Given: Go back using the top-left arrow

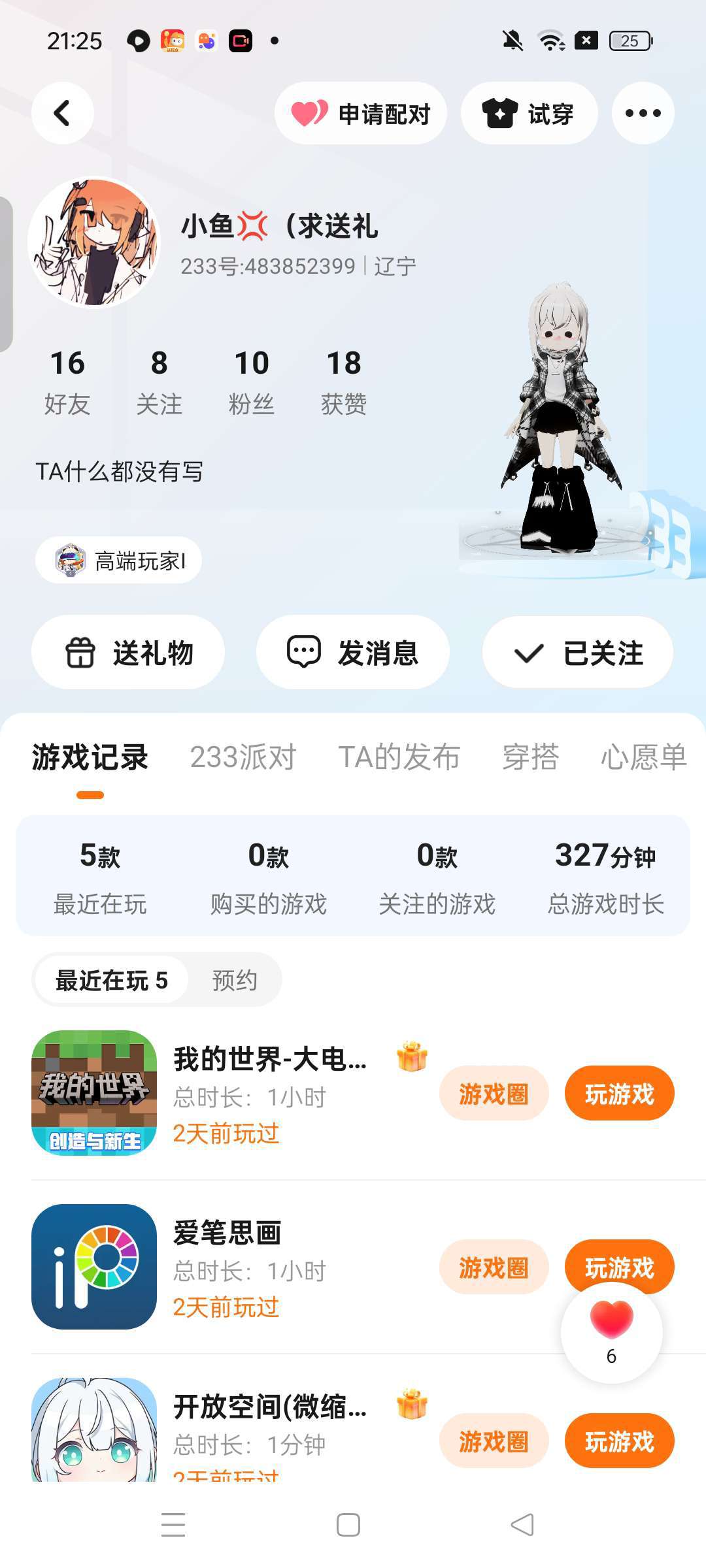Looking at the screenshot, I should pos(63,113).
